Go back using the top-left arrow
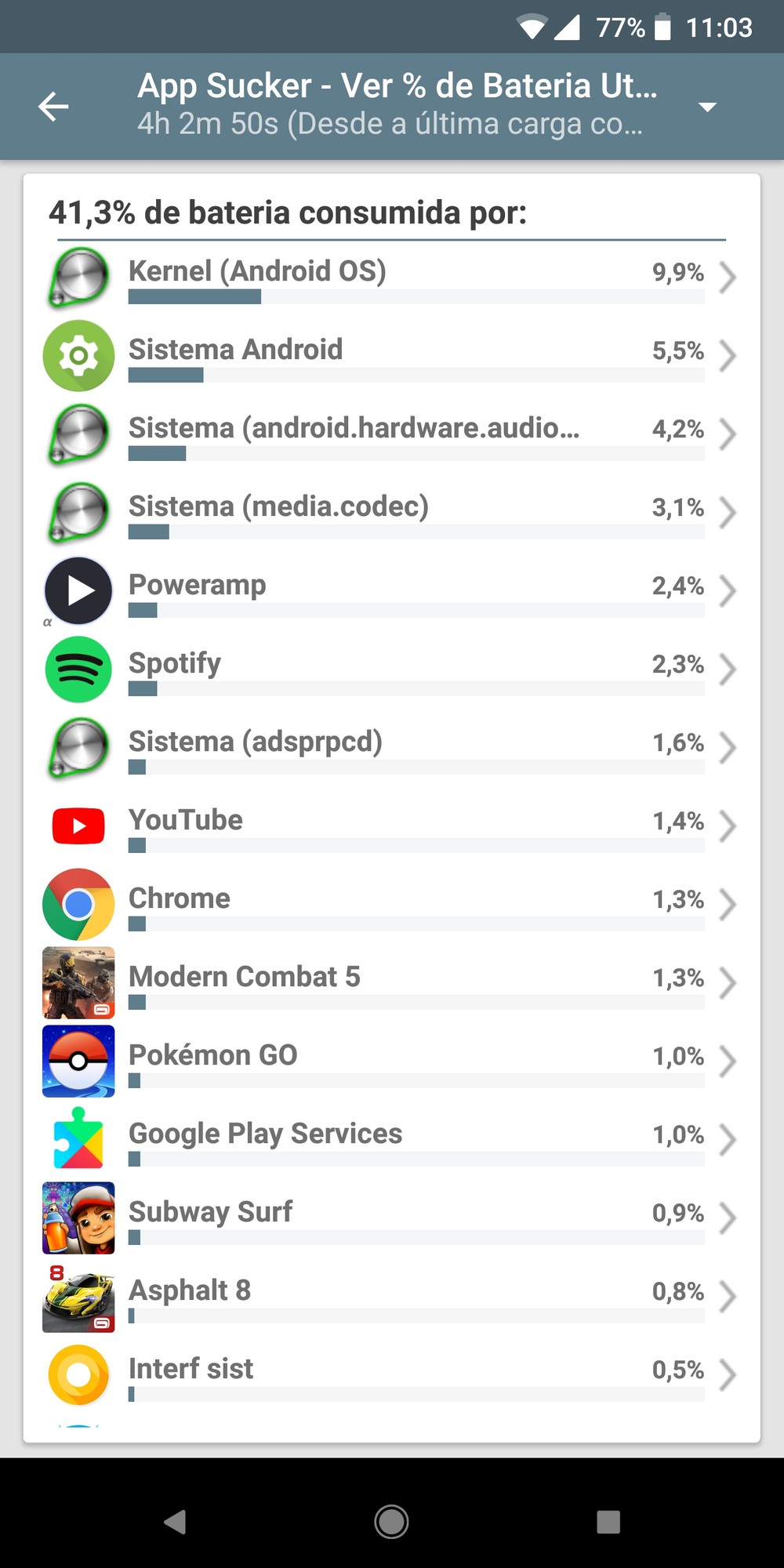The image size is (784, 1568). point(53,107)
